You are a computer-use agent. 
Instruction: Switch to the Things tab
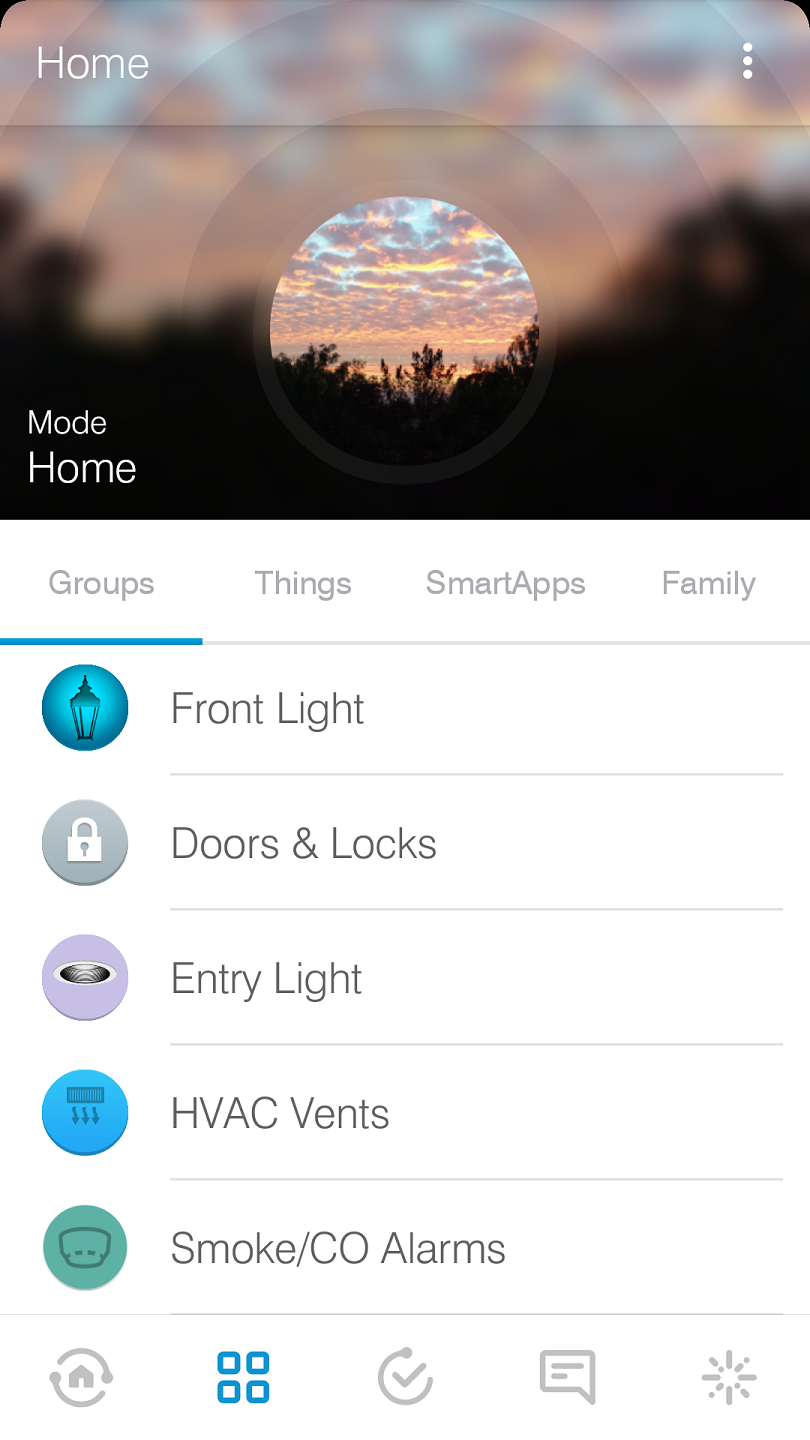(x=303, y=583)
